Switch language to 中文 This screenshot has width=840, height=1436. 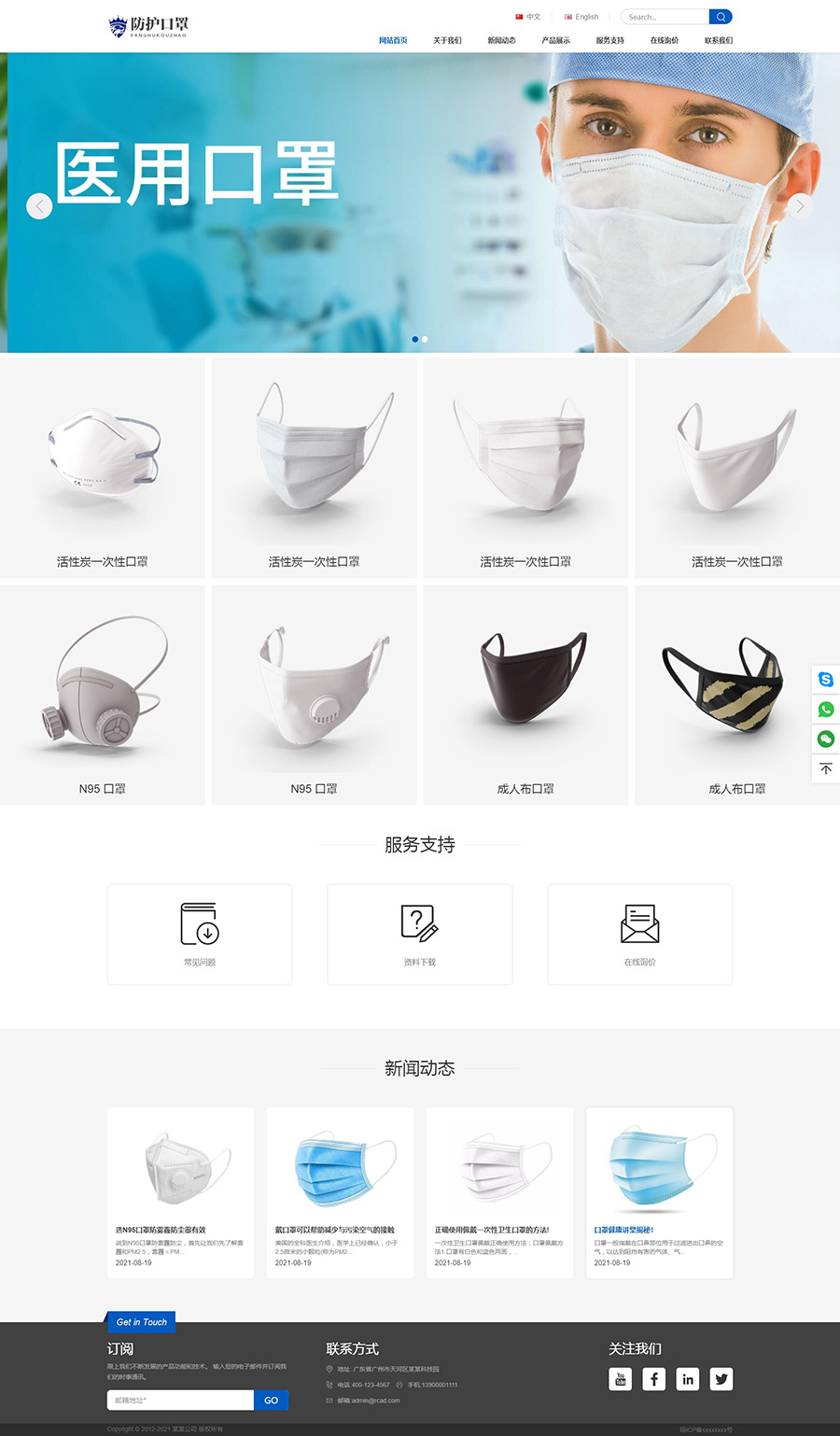pos(528,17)
